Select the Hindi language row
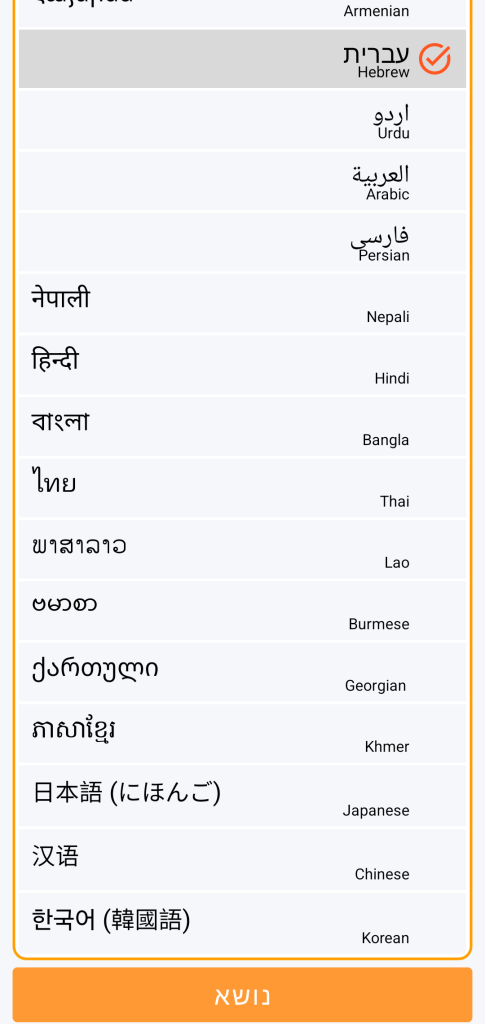Viewport: 485px width, 1024px height. (242, 365)
